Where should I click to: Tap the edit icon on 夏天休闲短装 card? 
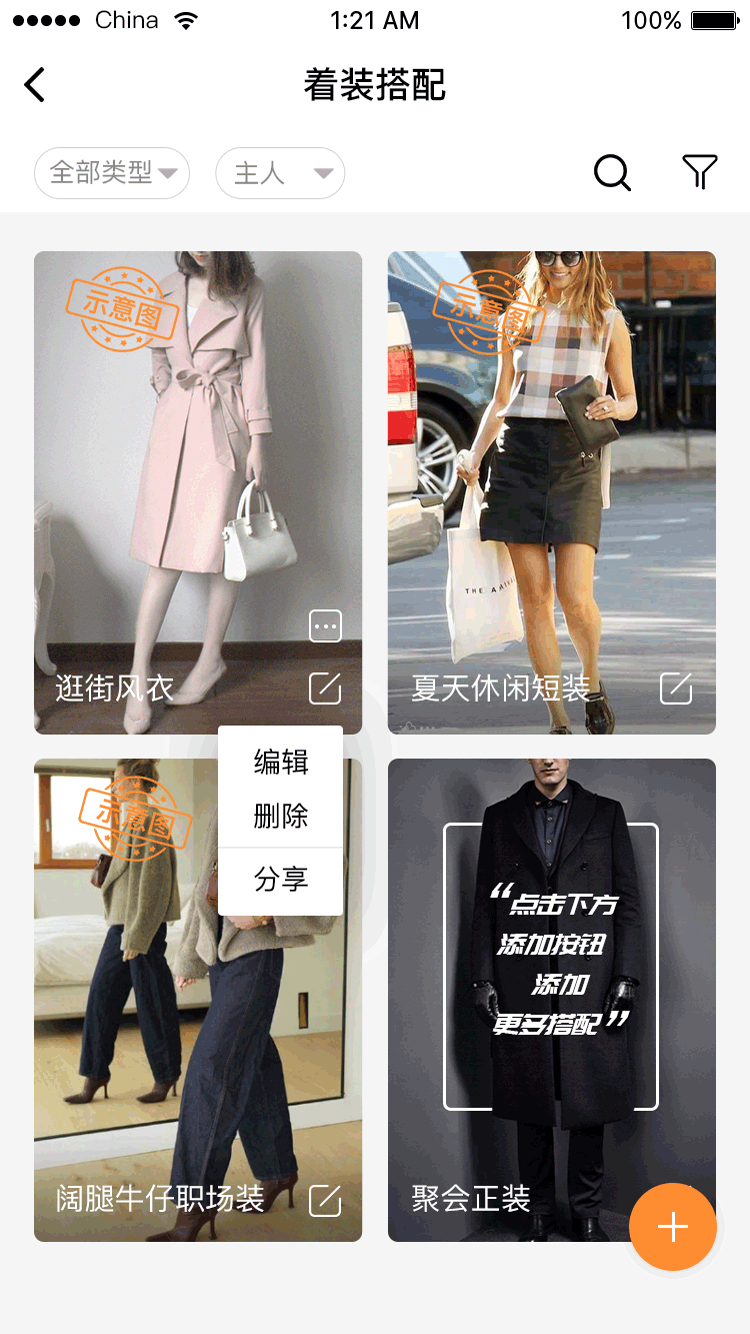tap(676, 688)
